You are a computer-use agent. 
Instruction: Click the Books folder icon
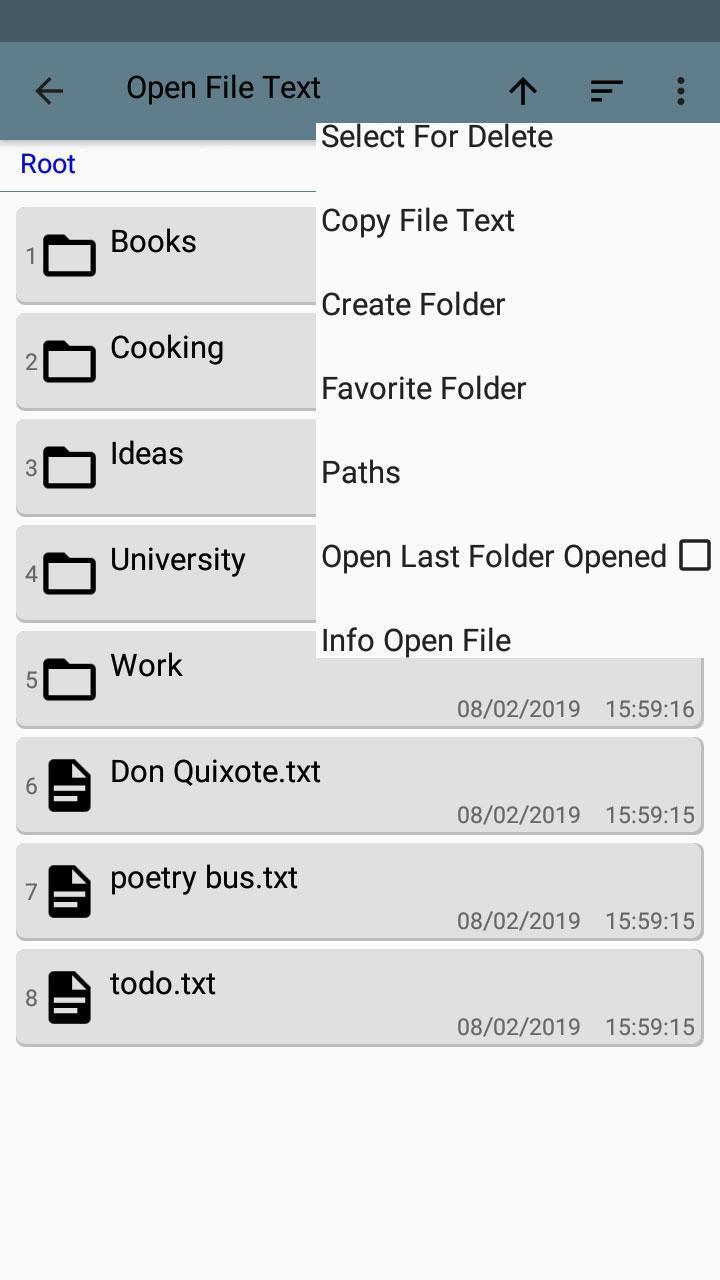tap(68, 255)
